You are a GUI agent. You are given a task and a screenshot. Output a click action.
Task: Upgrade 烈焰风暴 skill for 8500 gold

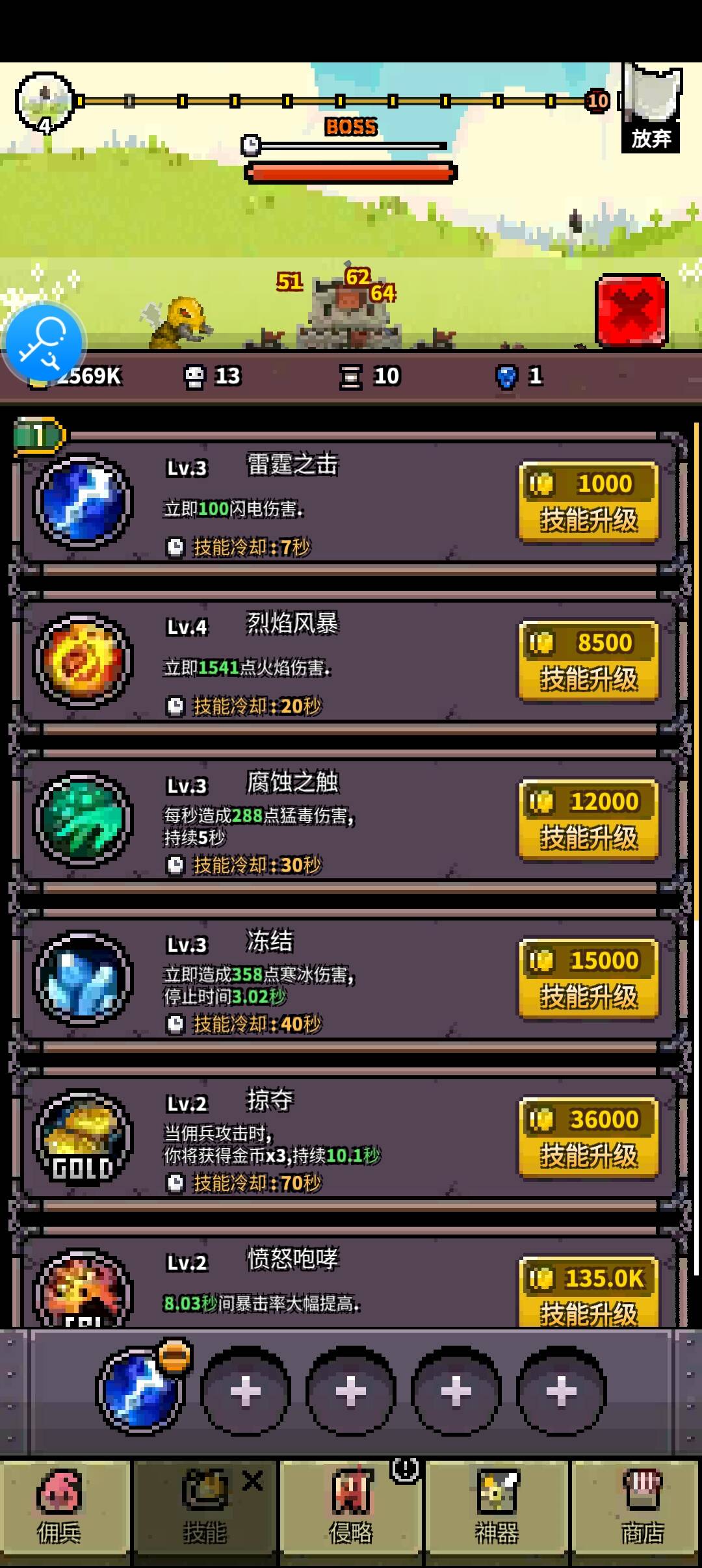click(589, 661)
